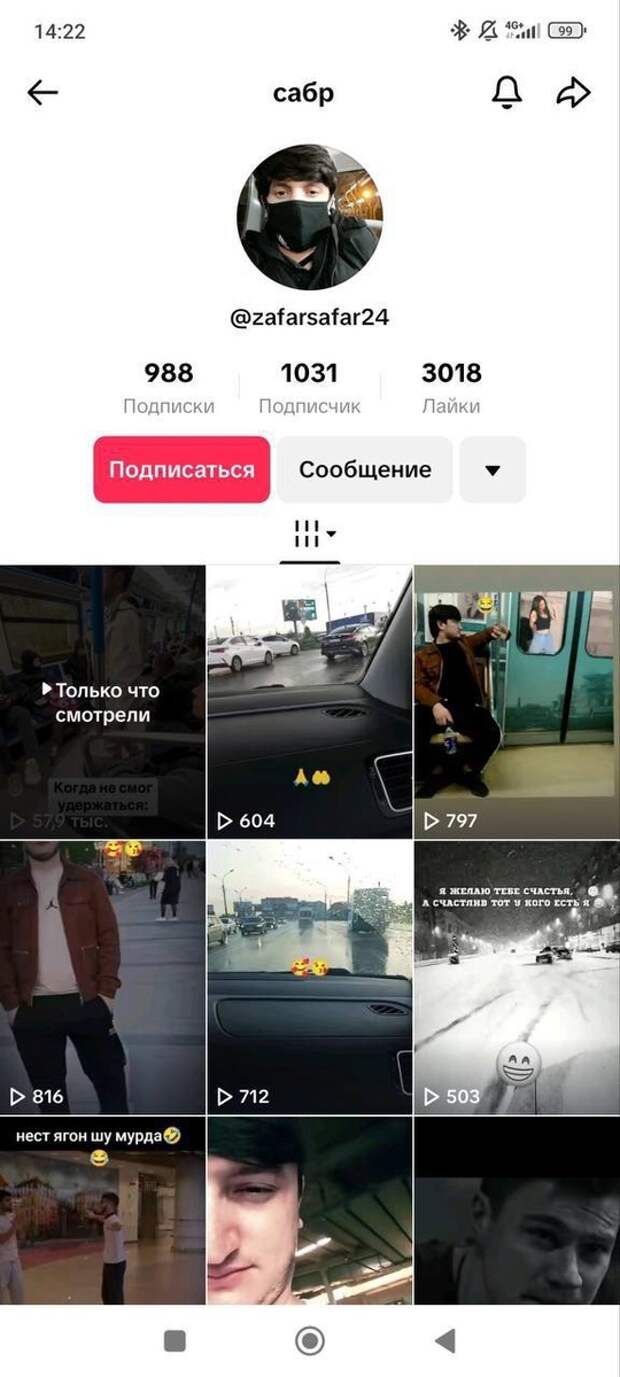Expand the dropdown arrow next to Сообщение
The height and width of the screenshot is (1377, 620).
point(492,469)
